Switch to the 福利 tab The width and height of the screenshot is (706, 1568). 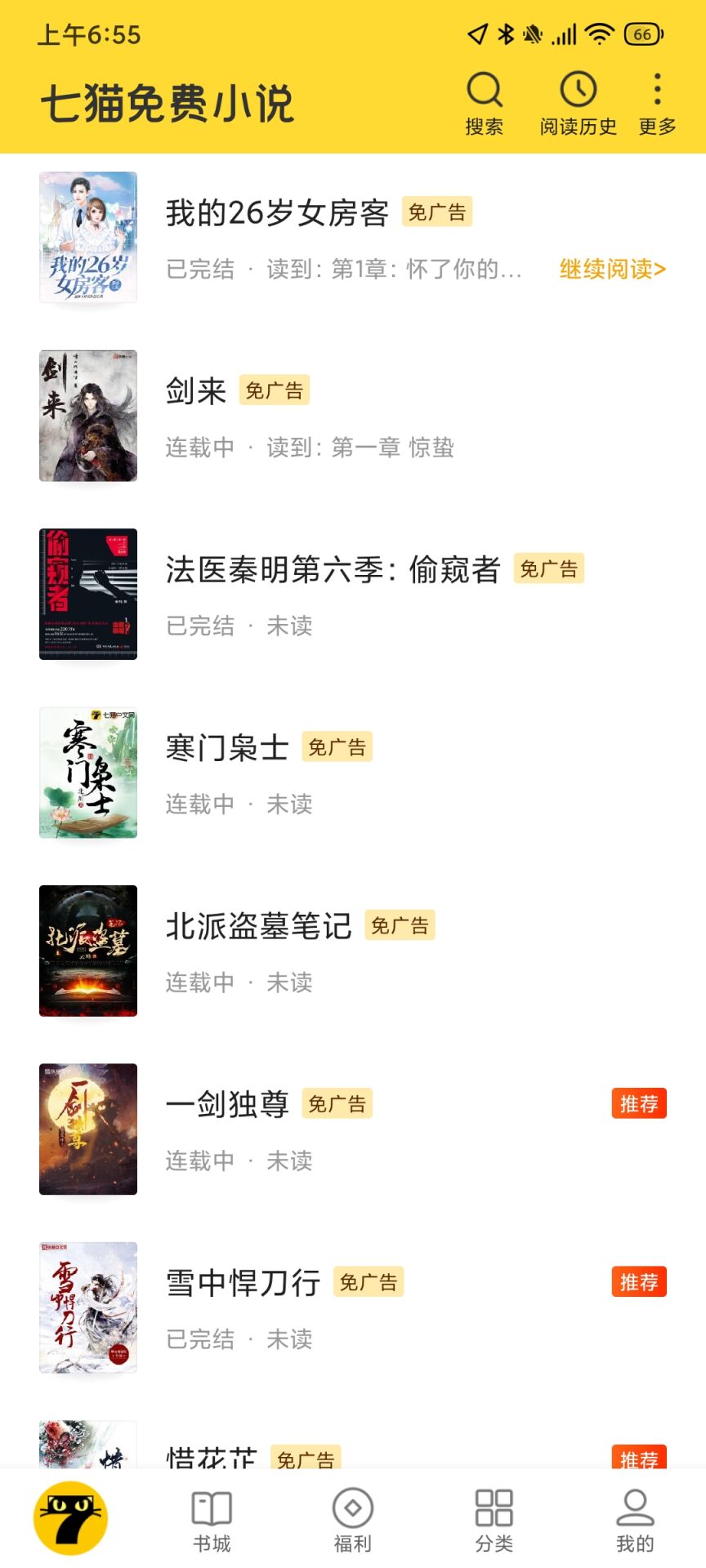coord(353,1521)
